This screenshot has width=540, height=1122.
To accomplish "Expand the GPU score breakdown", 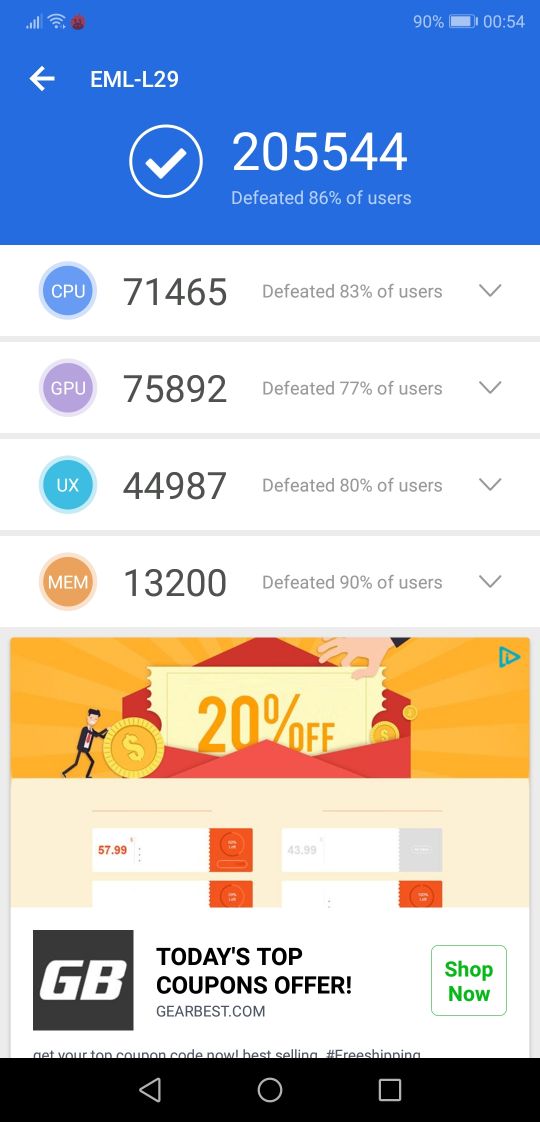I will tap(490, 388).
